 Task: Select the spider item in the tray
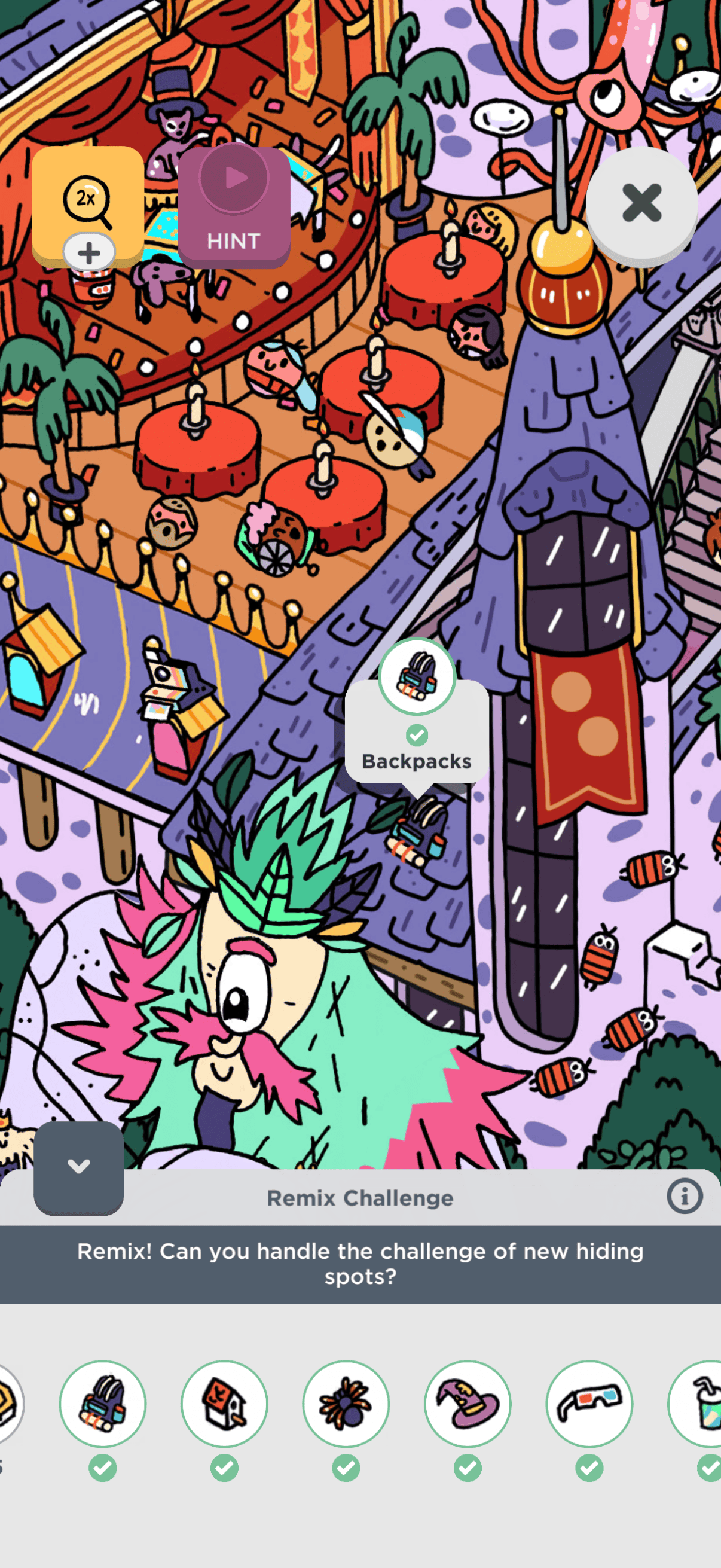click(346, 1404)
